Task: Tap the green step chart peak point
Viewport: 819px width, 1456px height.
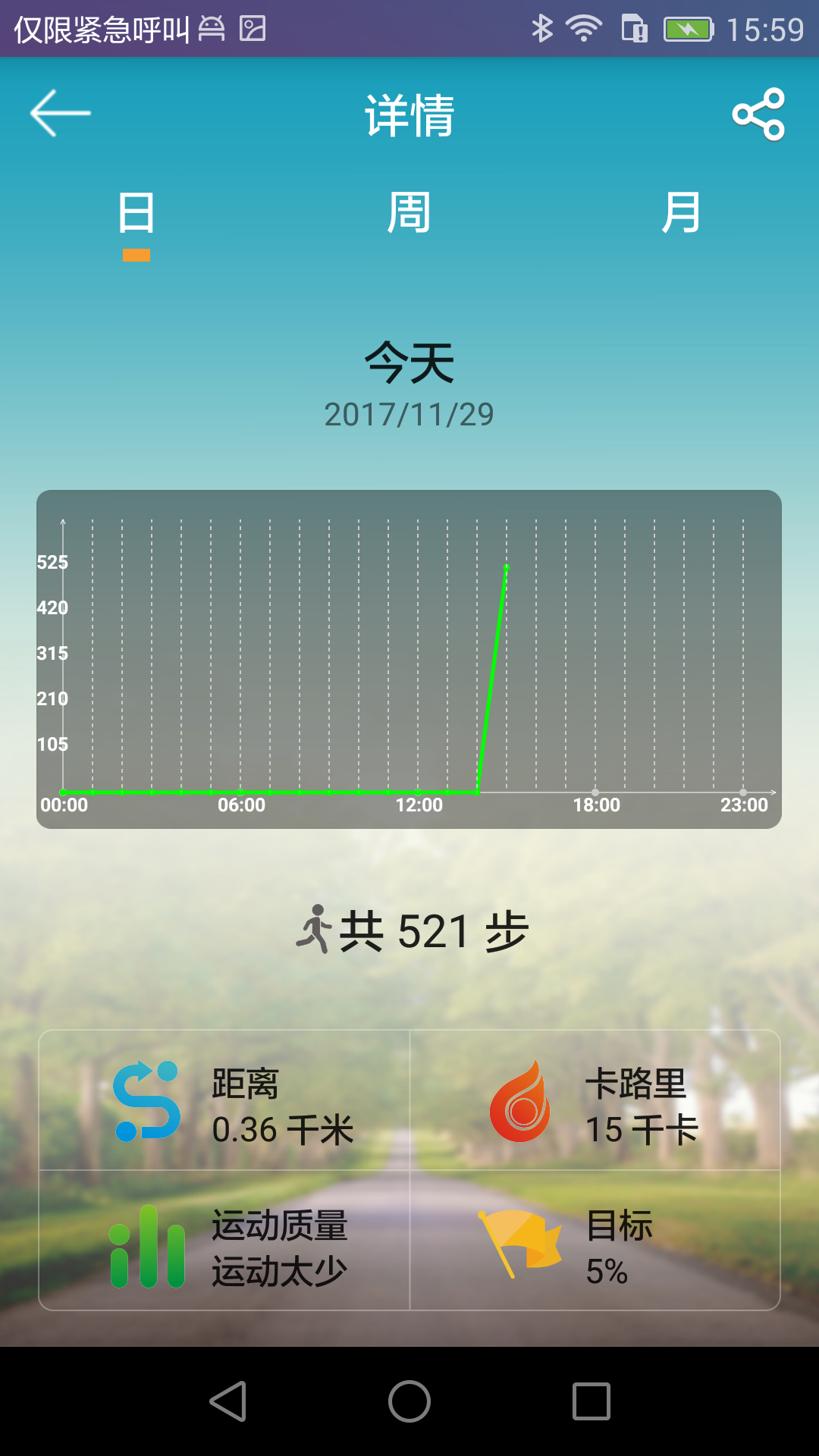Action: (x=505, y=566)
